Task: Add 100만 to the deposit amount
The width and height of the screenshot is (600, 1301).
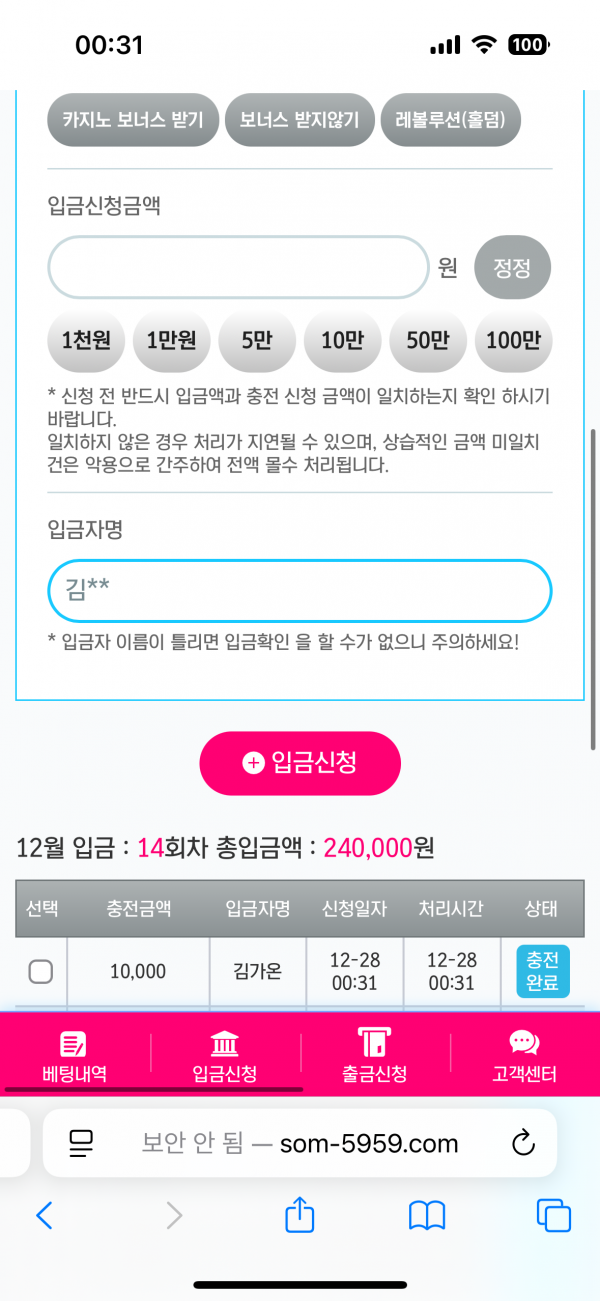Action: coord(513,341)
